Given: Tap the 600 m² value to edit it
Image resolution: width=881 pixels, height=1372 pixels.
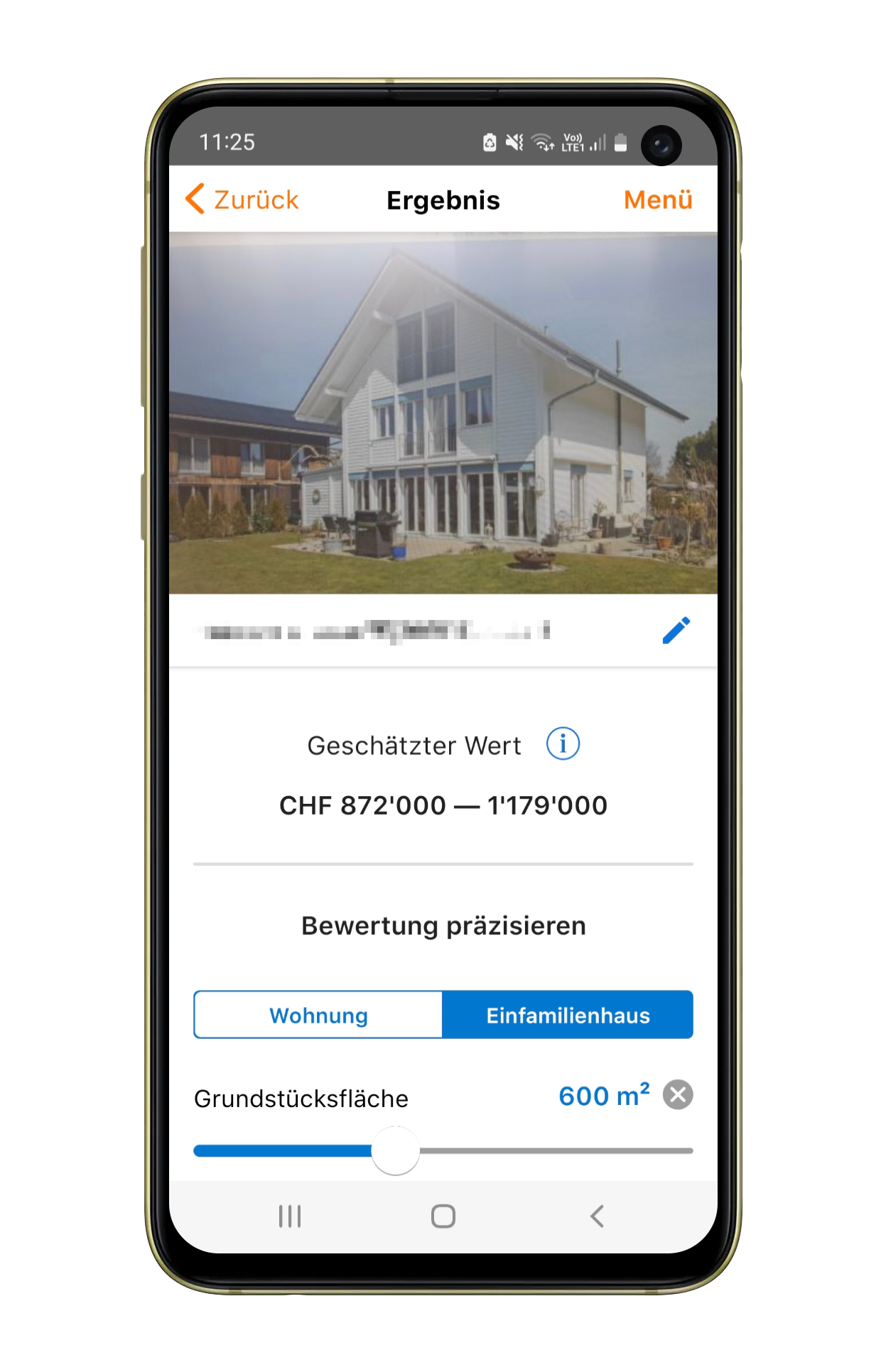Looking at the screenshot, I should [602, 1096].
